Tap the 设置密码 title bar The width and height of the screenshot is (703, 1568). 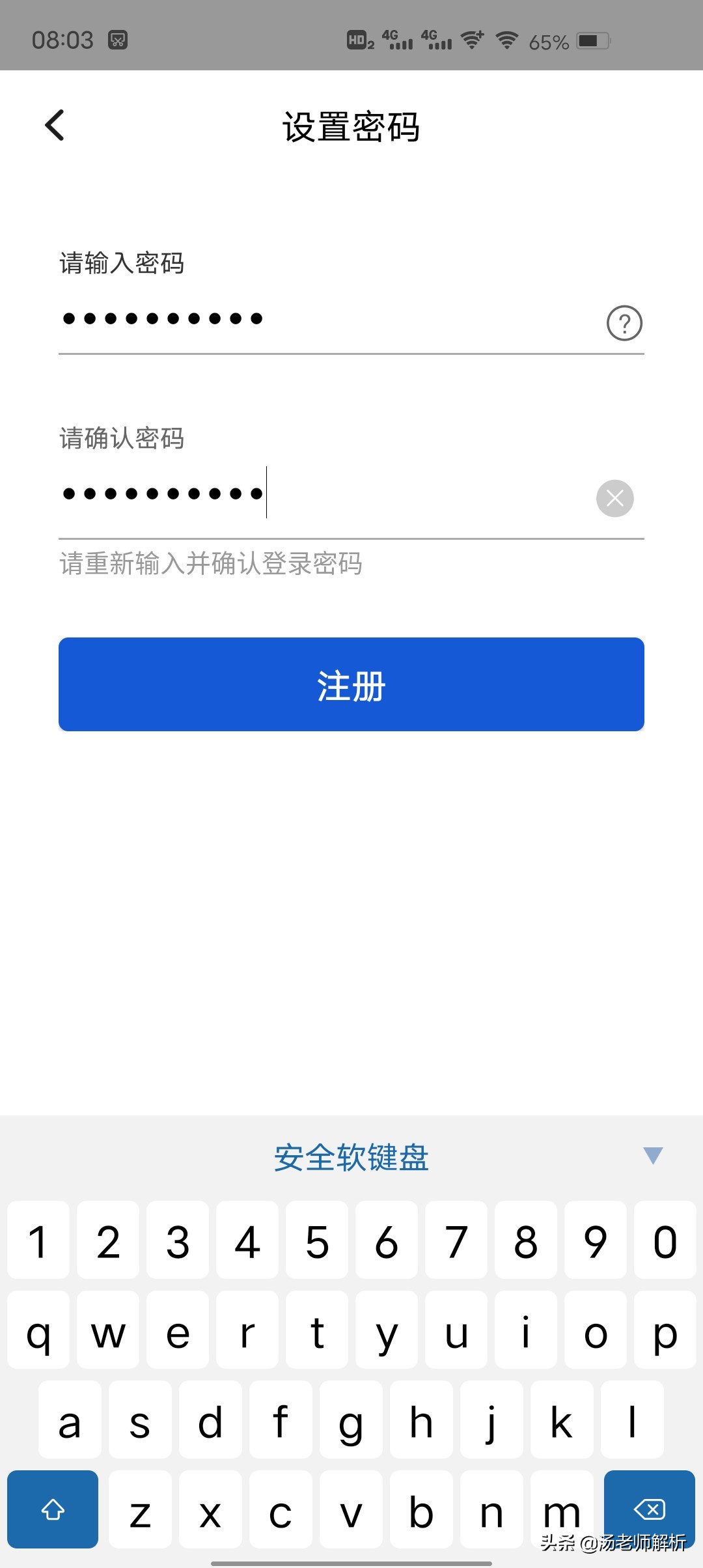click(351, 128)
